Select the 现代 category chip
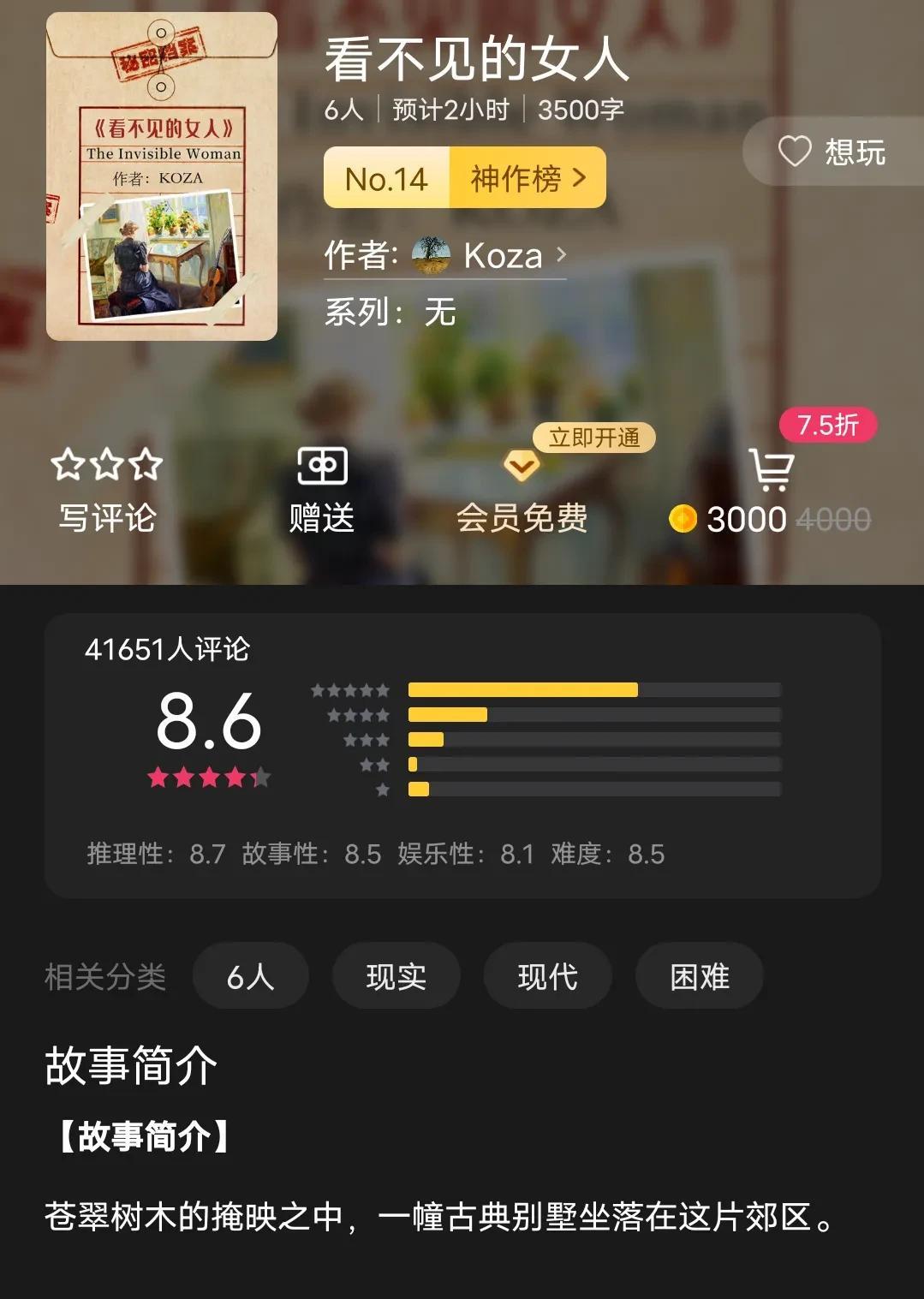Image resolution: width=924 pixels, height=1299 pixels. [x=547, y=976]
